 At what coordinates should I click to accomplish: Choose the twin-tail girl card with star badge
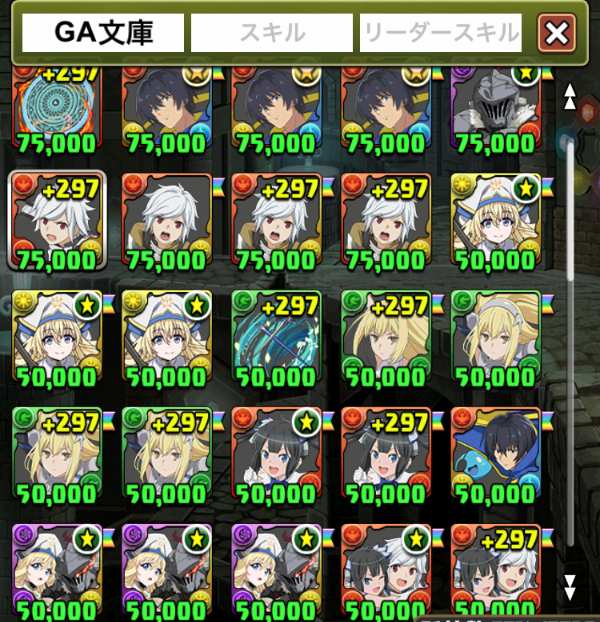pos(275,453)
